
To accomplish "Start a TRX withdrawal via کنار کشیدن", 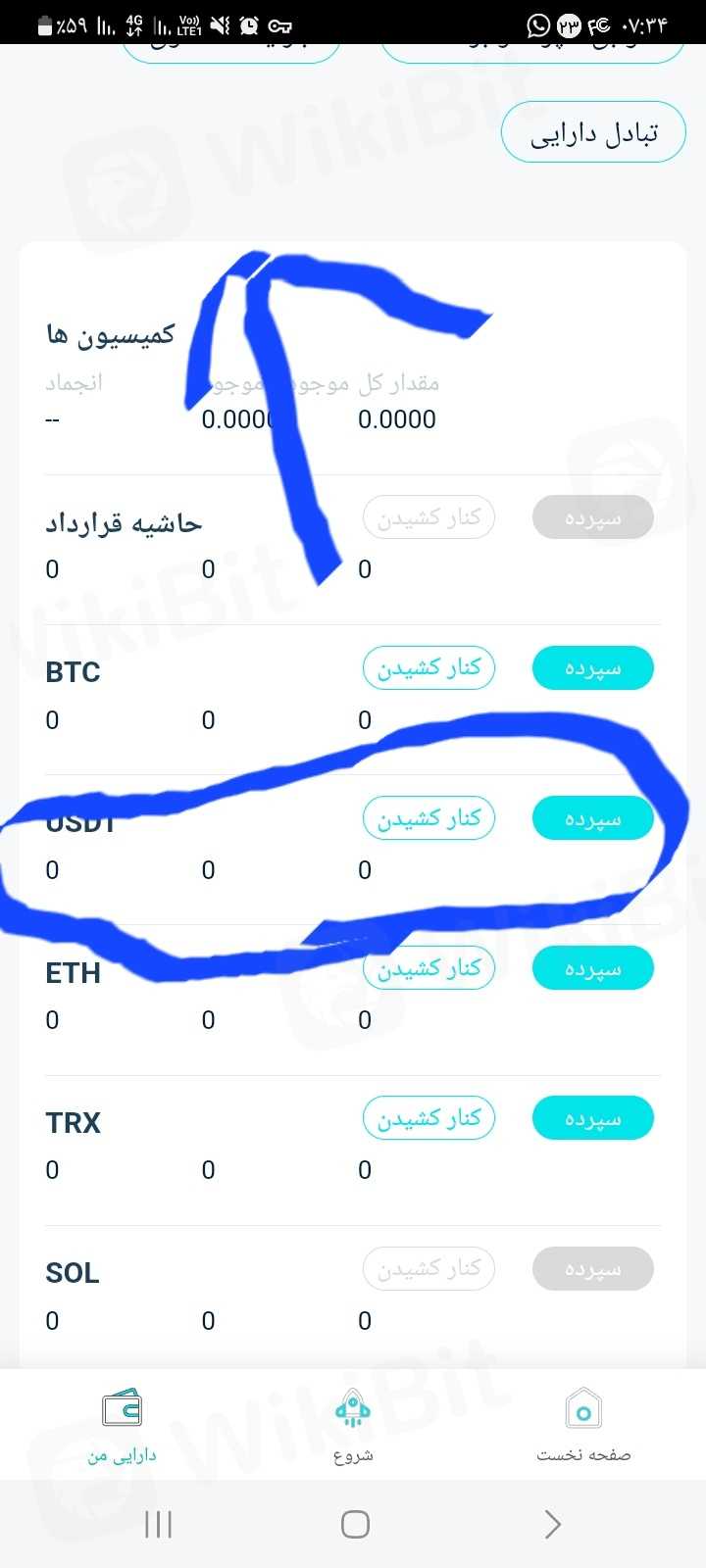I will point(429,1118).
